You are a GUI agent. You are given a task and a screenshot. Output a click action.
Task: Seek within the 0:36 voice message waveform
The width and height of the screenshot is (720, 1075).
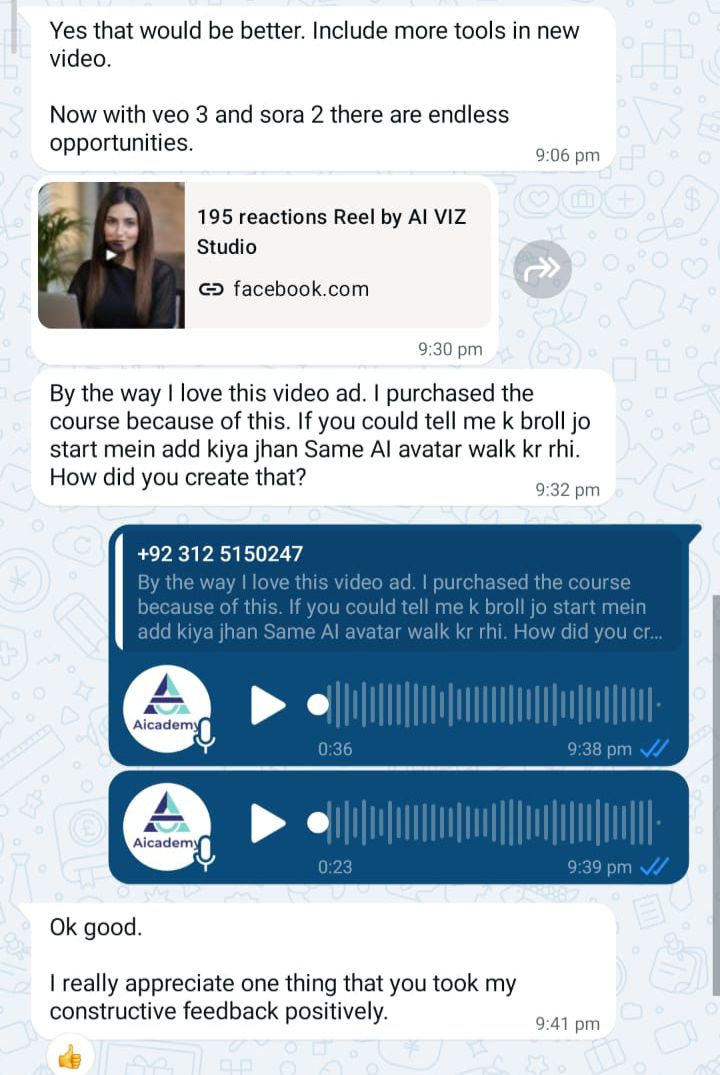490,705
